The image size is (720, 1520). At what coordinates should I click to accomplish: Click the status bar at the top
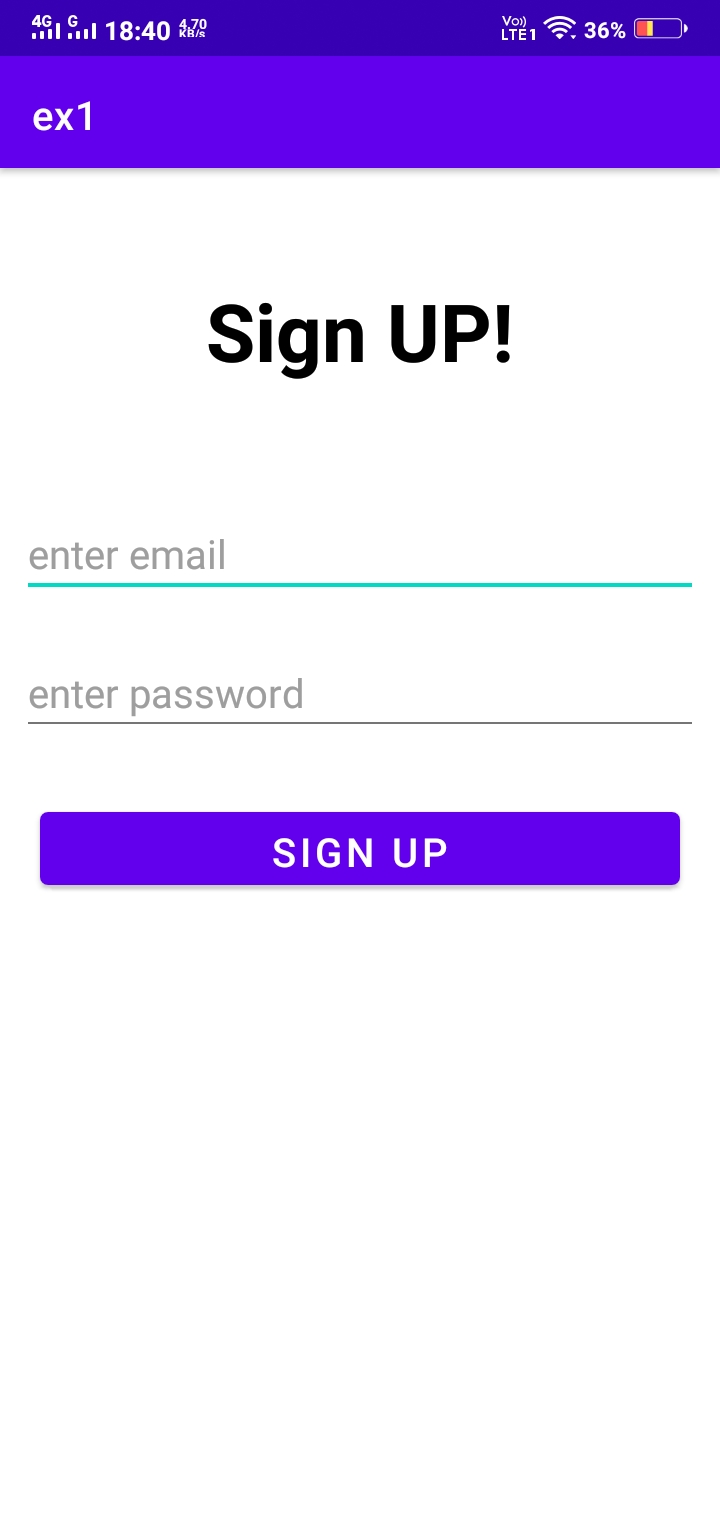(x=360, y=28)
